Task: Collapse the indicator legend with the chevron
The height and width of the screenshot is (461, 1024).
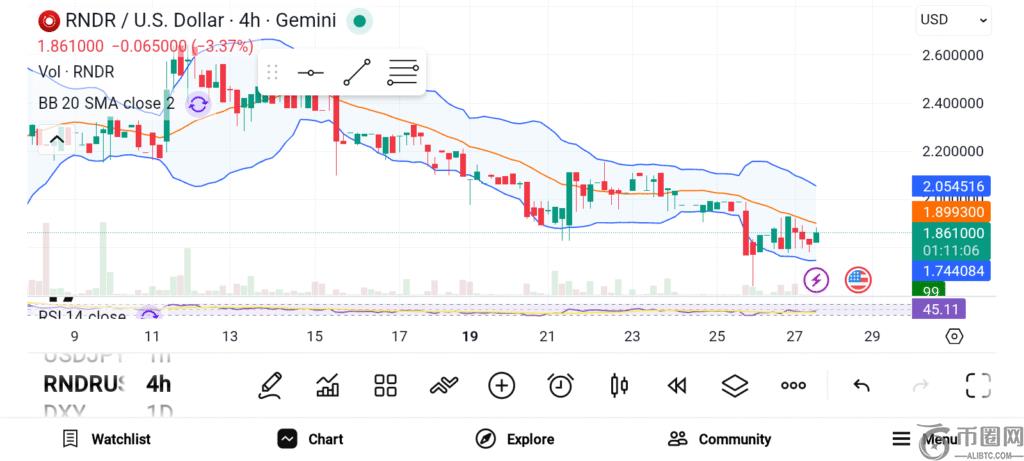Action: pyautogui.click(x=50, y=140)
